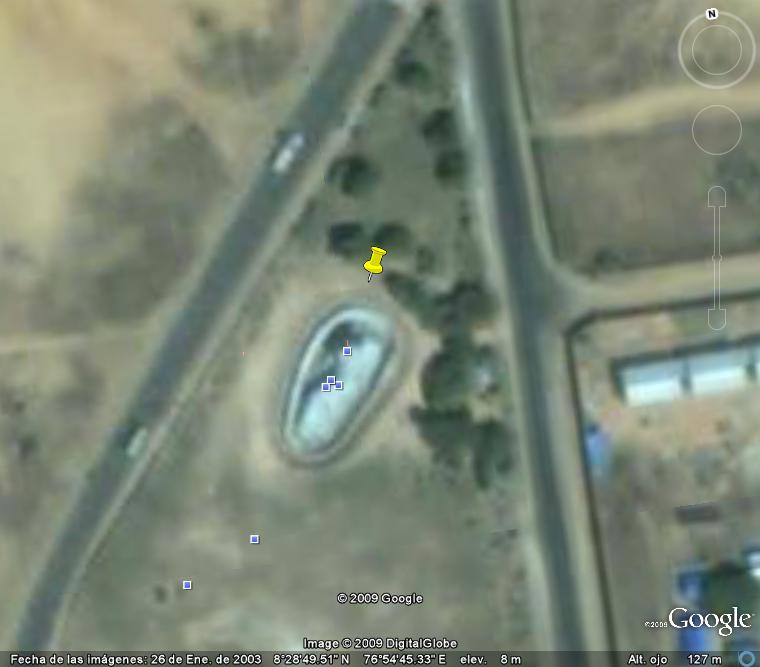
Task: Zoom out with the slider's bottom end
Action: (x=716, y=318)
